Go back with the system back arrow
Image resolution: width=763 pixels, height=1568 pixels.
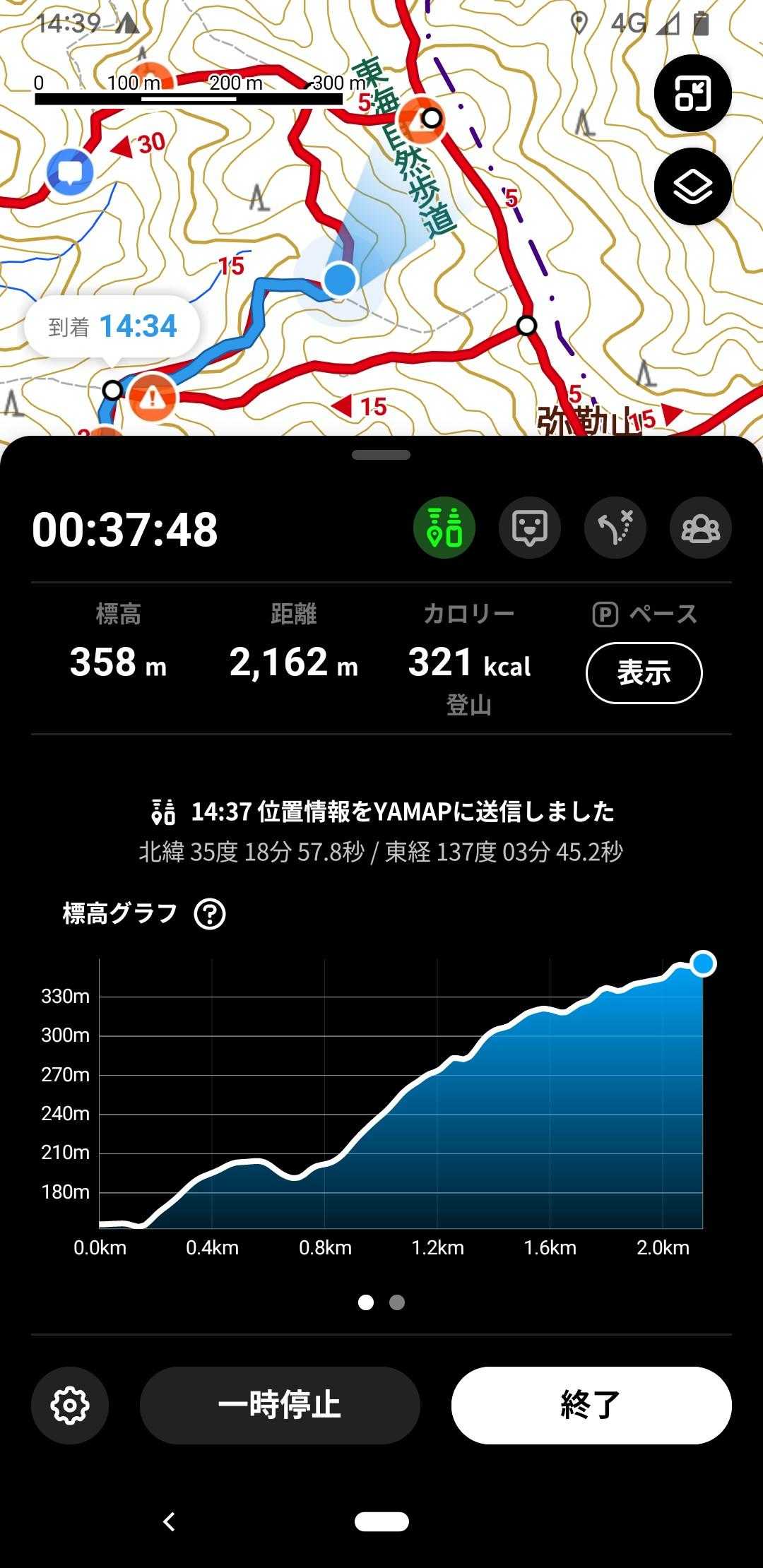pos(169,1521)
